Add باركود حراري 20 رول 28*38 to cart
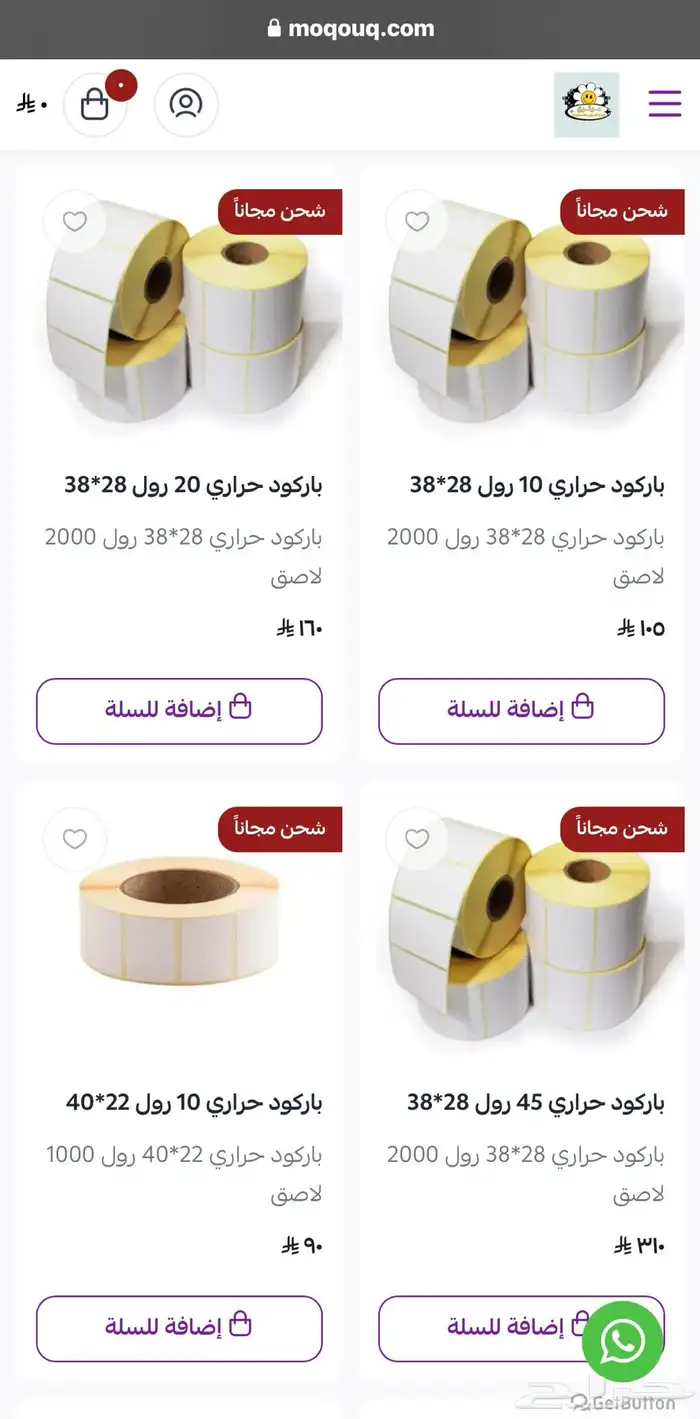 point(179,710)
